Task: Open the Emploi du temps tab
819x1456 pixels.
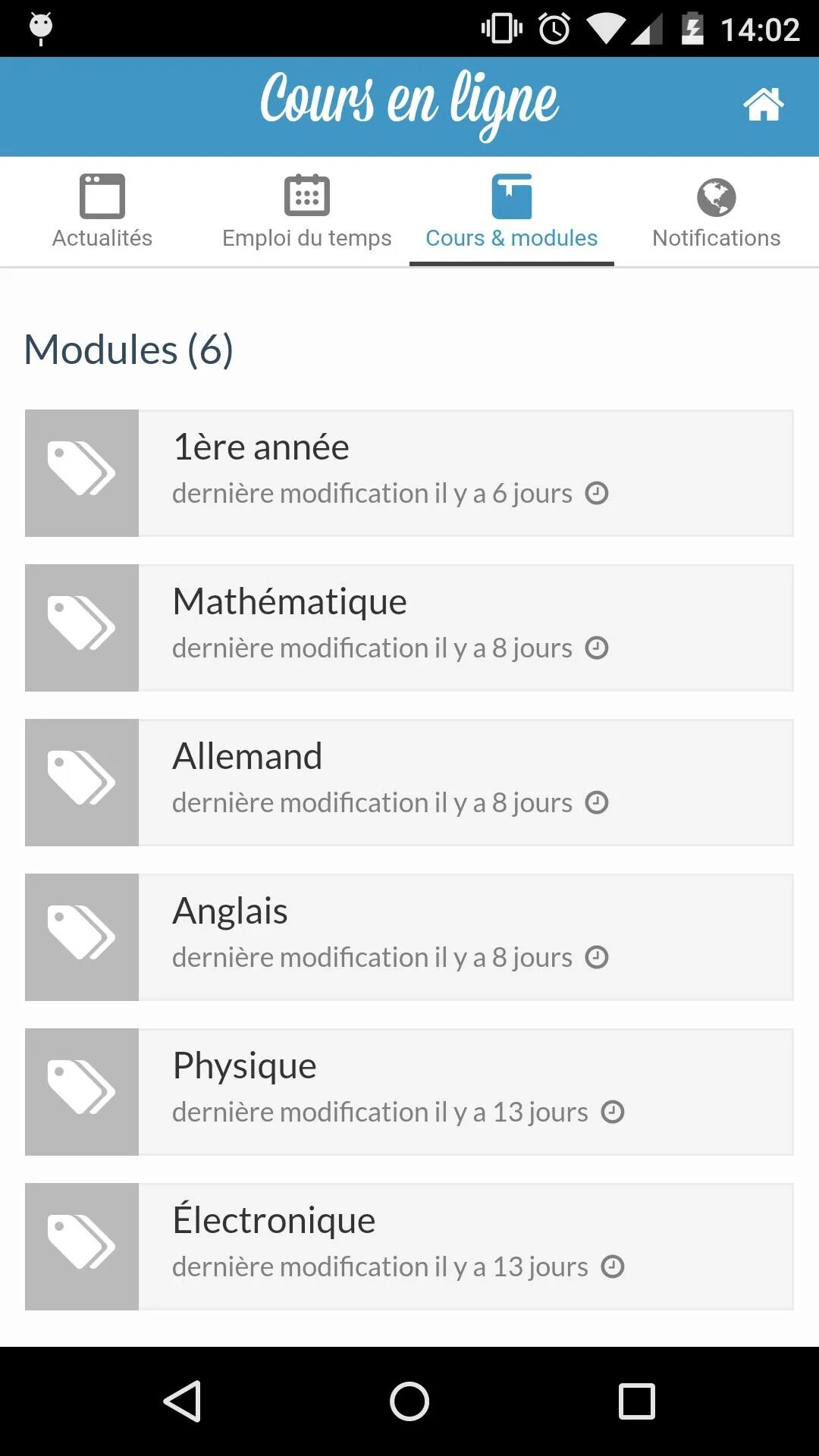Action: click(x=307, y=212)
